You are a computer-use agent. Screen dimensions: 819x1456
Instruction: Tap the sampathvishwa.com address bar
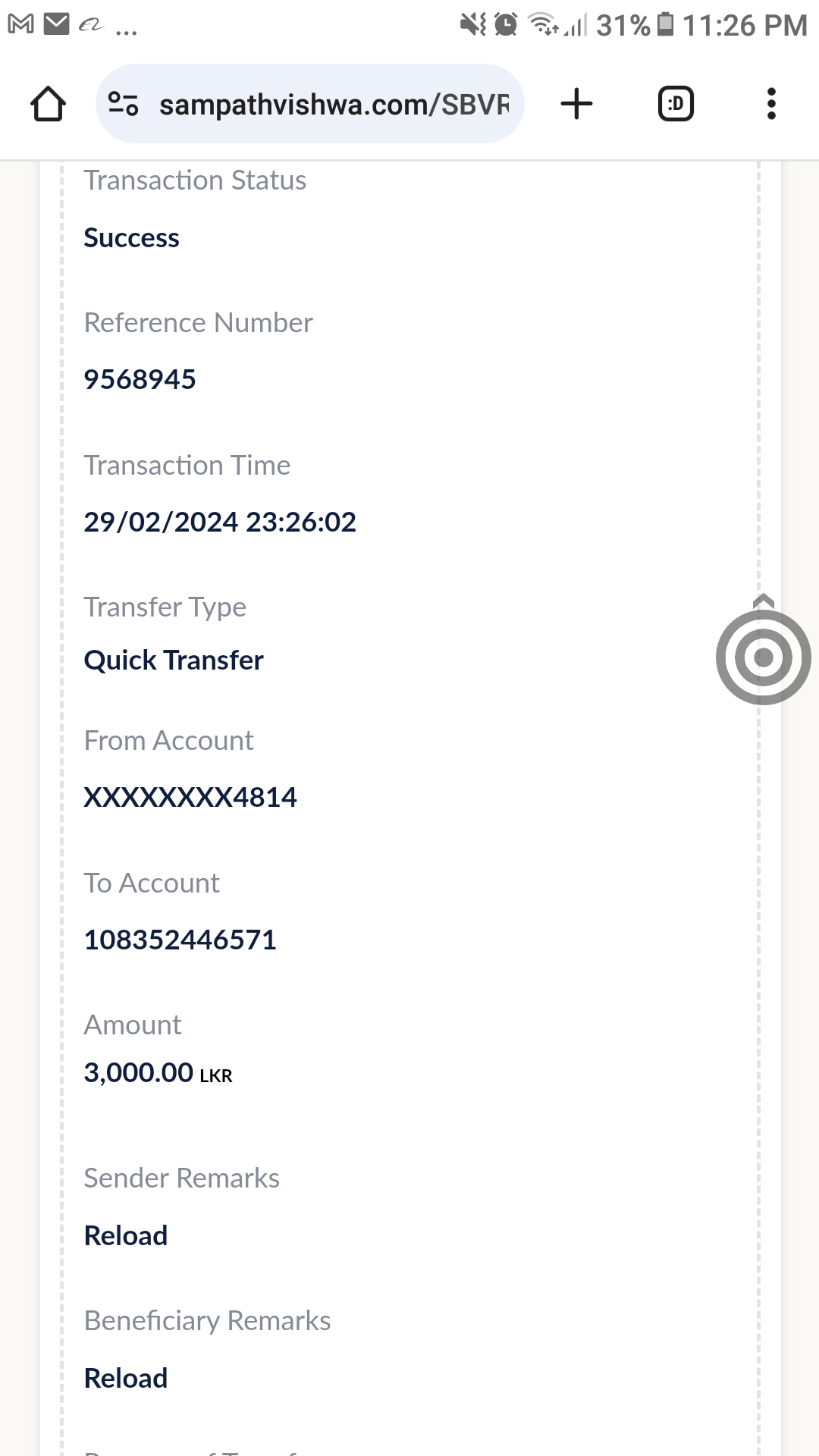[x=334, y=104]
